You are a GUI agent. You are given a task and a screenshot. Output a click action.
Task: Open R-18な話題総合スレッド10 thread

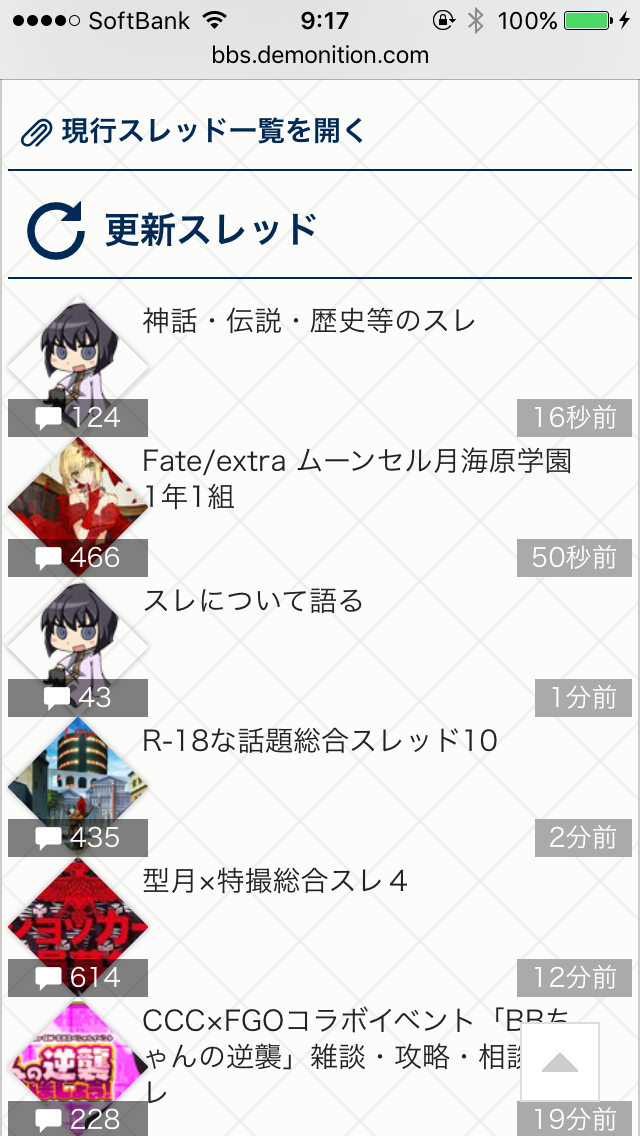click(x=320, y=741)
